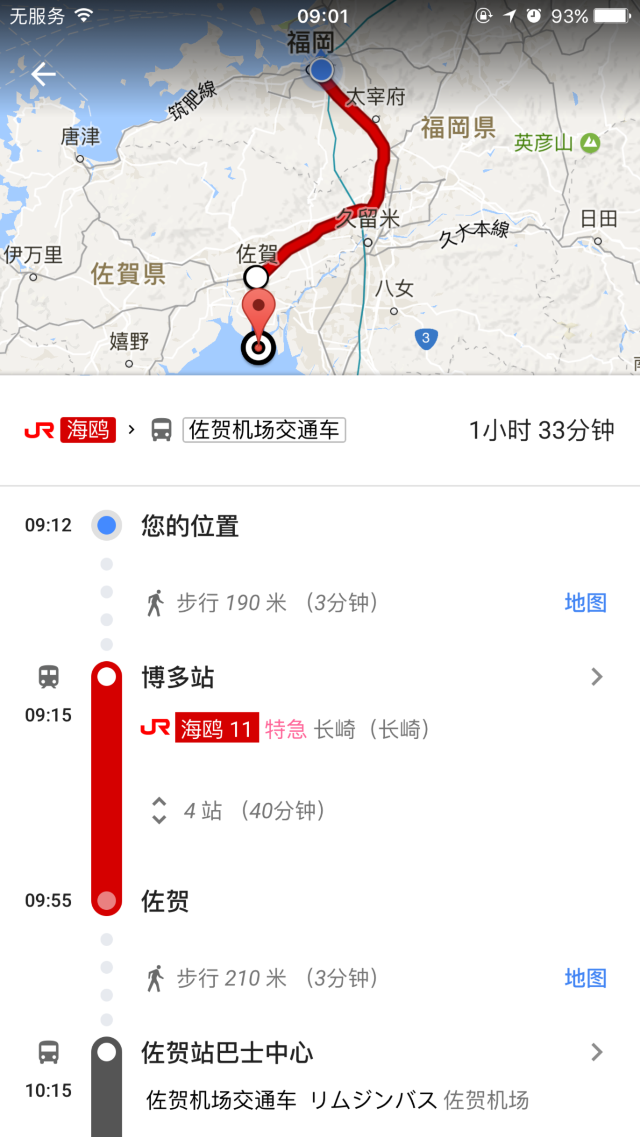This screenshot has width=640, height=1137.
Task: Open 博多站 station details
Action: pos(596,677)
